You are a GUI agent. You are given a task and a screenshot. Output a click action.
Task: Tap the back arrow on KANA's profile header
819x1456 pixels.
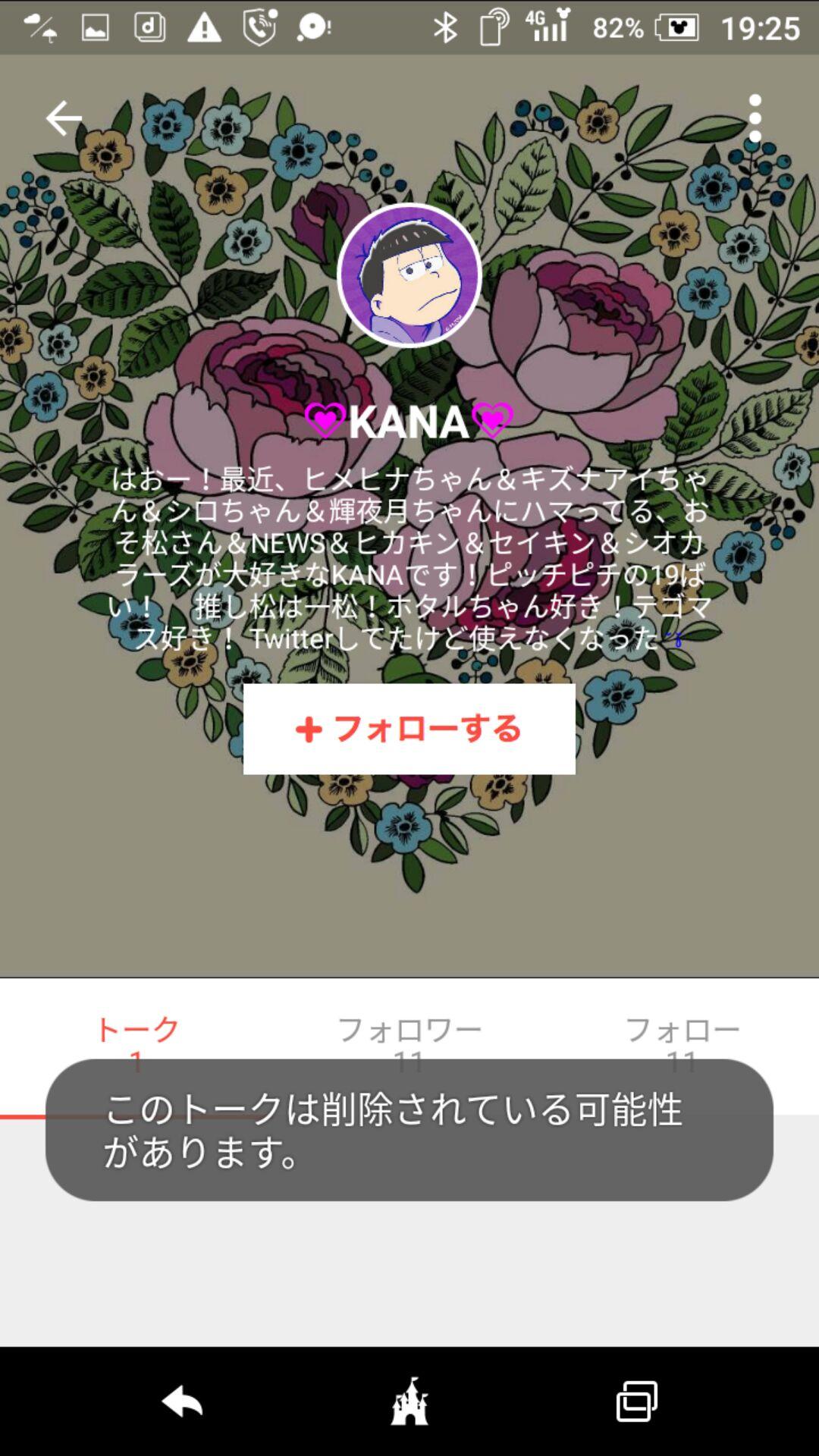(x=63, y=118)
